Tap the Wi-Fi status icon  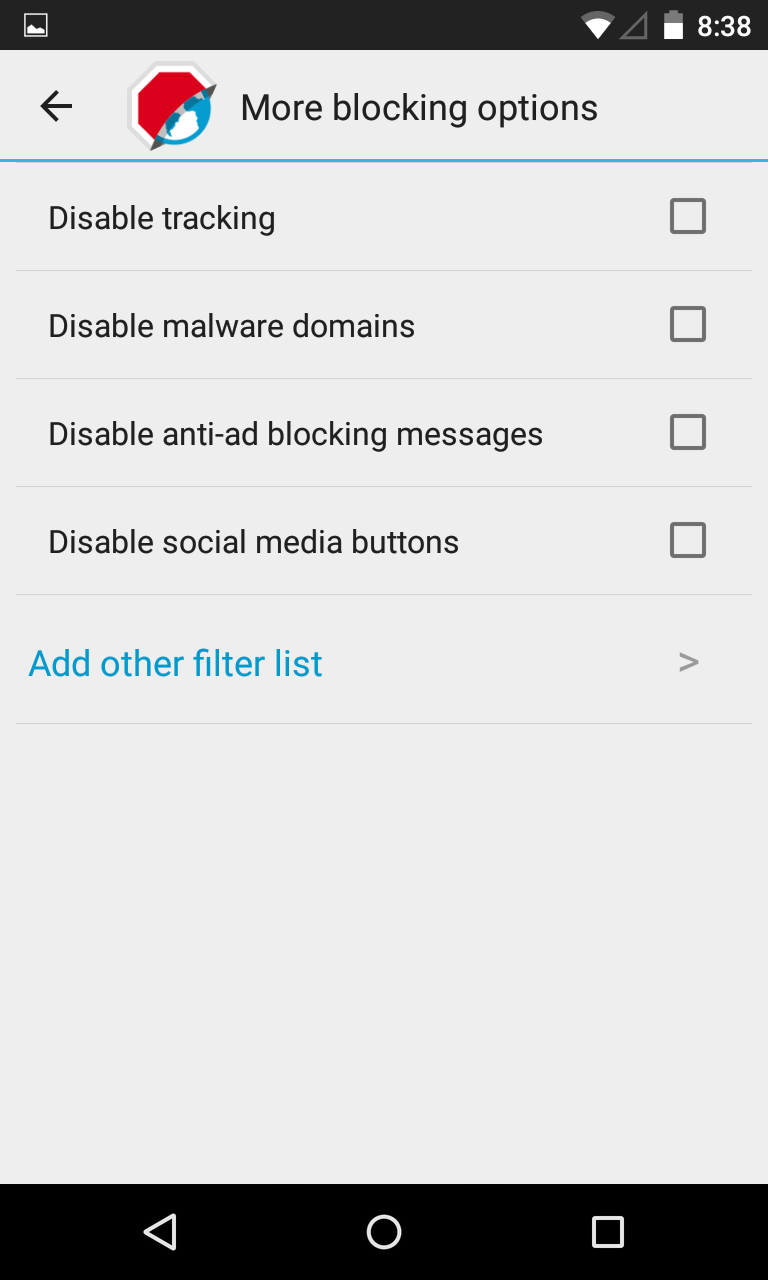[599, 25]
